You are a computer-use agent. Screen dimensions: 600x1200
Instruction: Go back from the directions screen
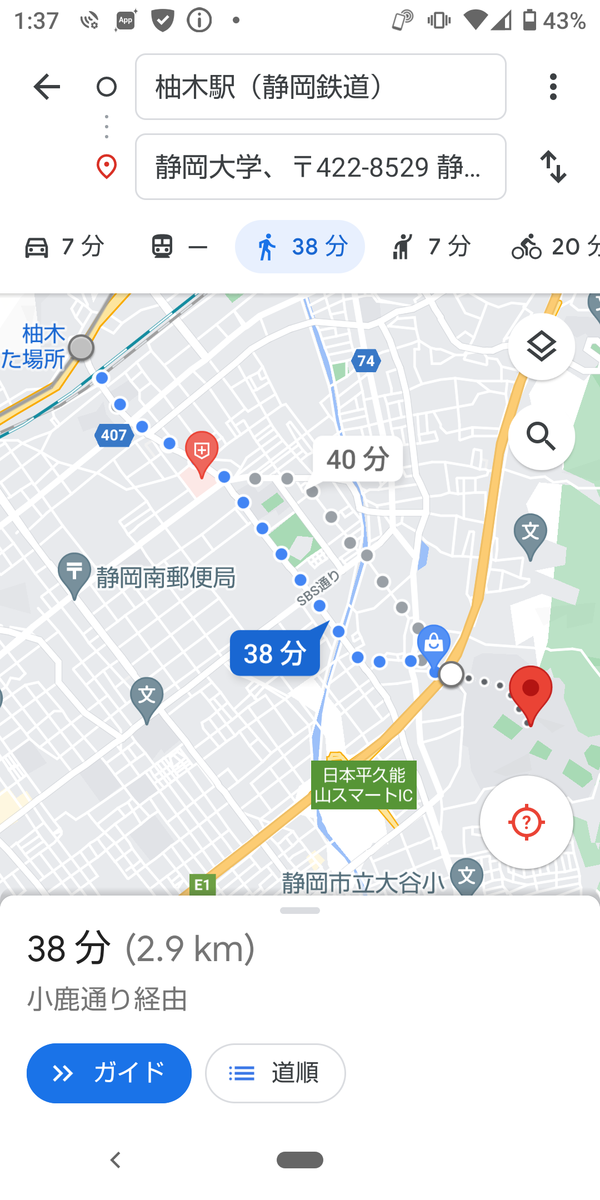pos(47,87)
